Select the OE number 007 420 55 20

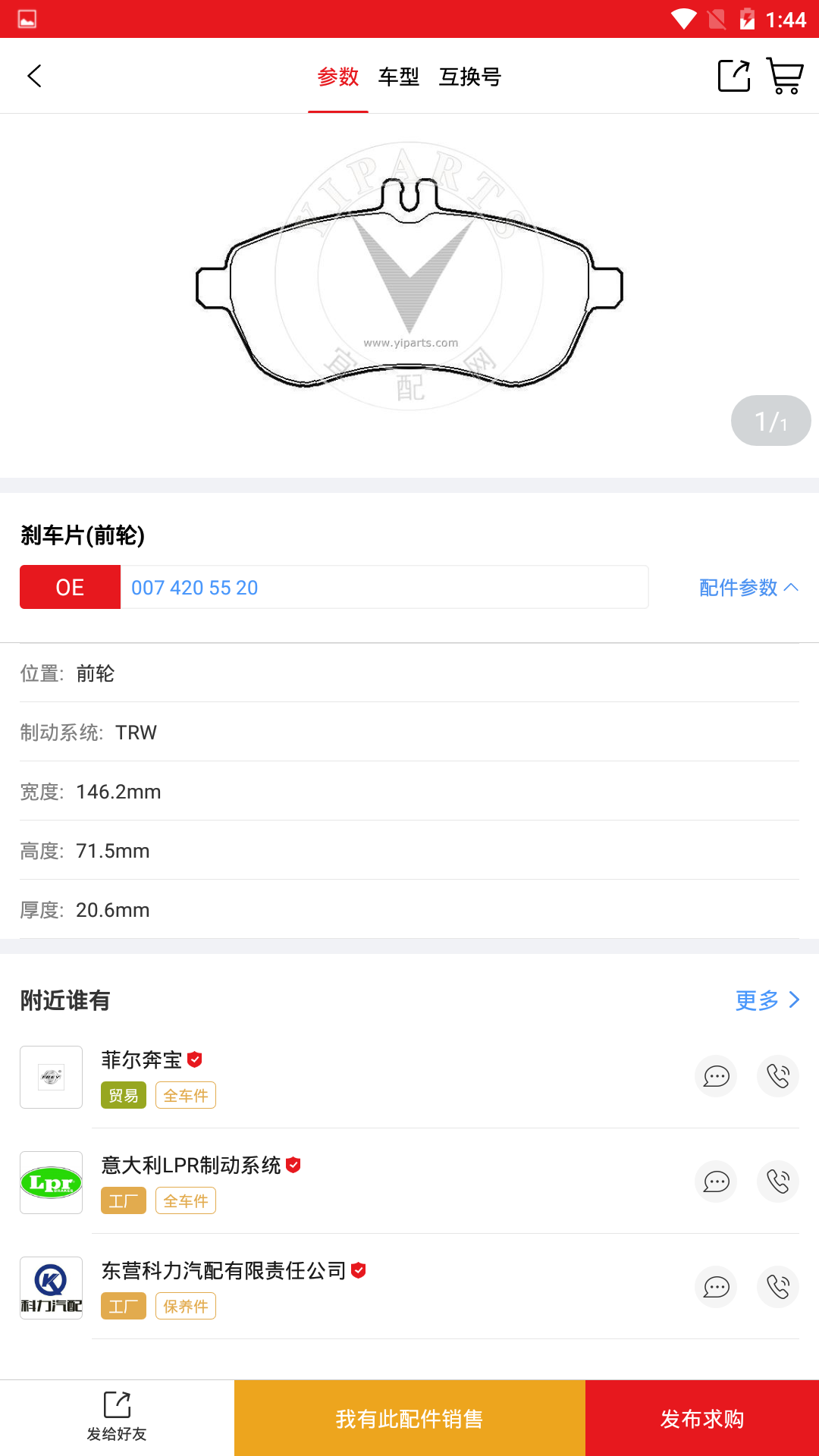point(194,587)
